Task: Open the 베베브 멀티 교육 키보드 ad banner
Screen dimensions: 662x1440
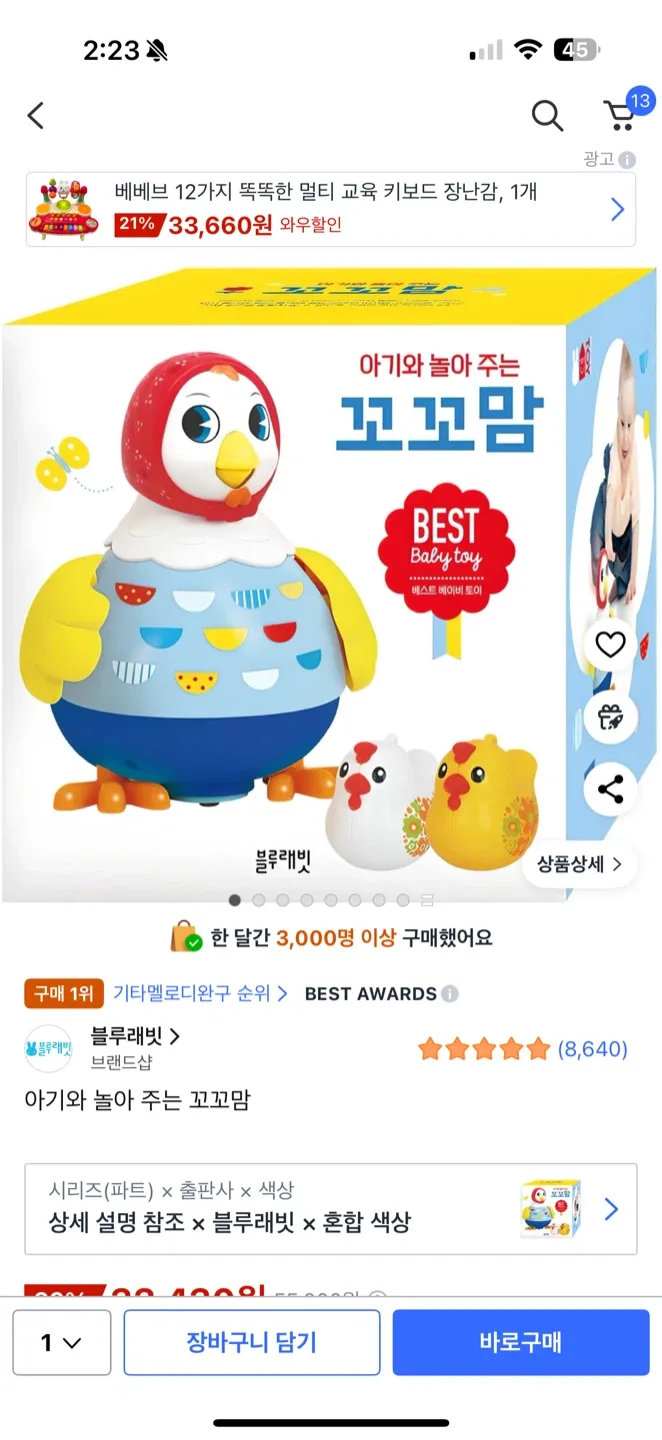Action: pos(330,209)
